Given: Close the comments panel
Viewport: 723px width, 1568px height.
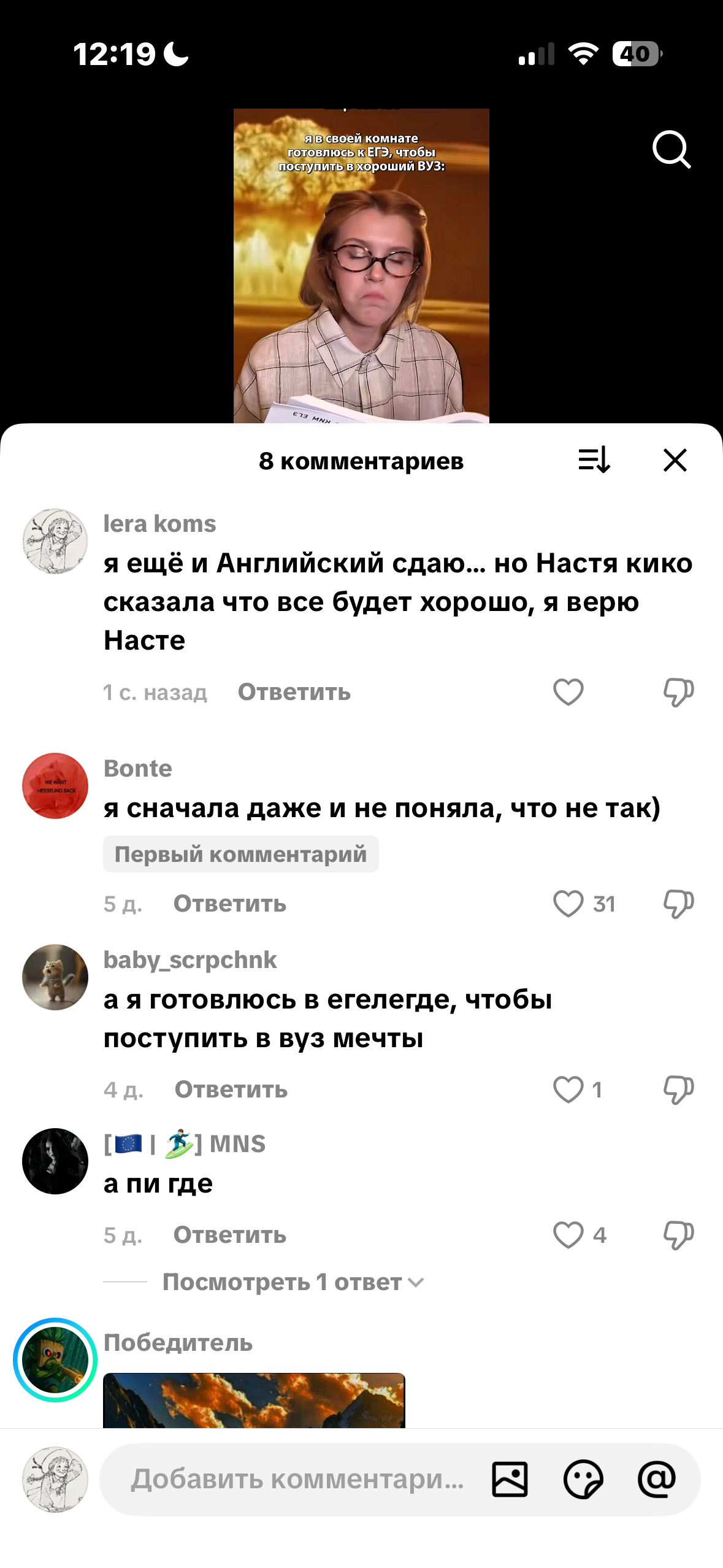Looking at the screenshot, I should click(x=675, y=459).
